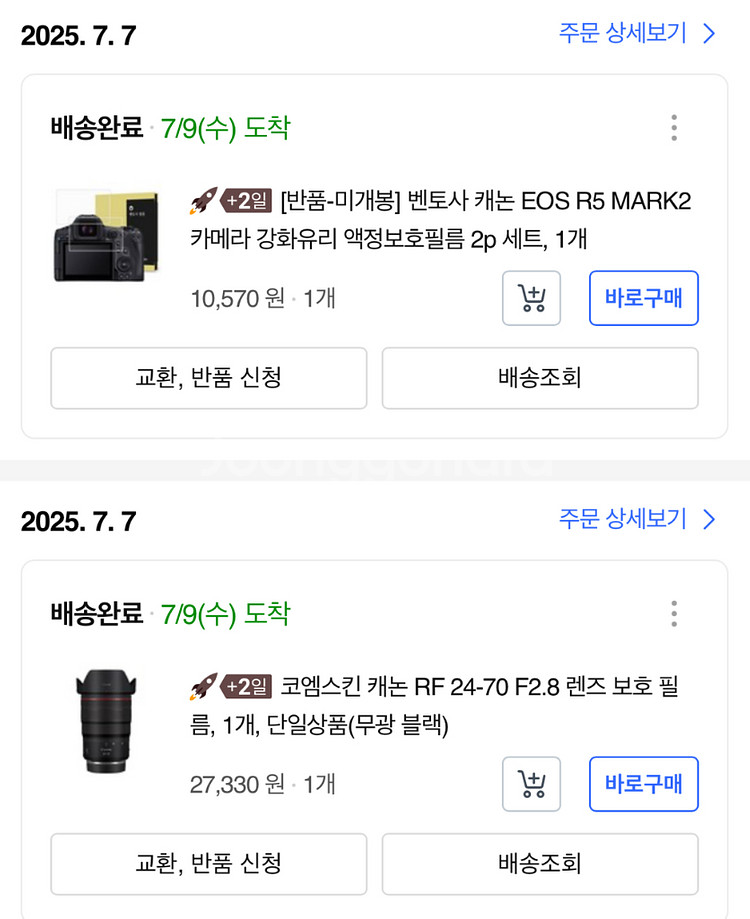Add 벤토사 액정보호필름 to cart
750x919 pixels.
531,298
